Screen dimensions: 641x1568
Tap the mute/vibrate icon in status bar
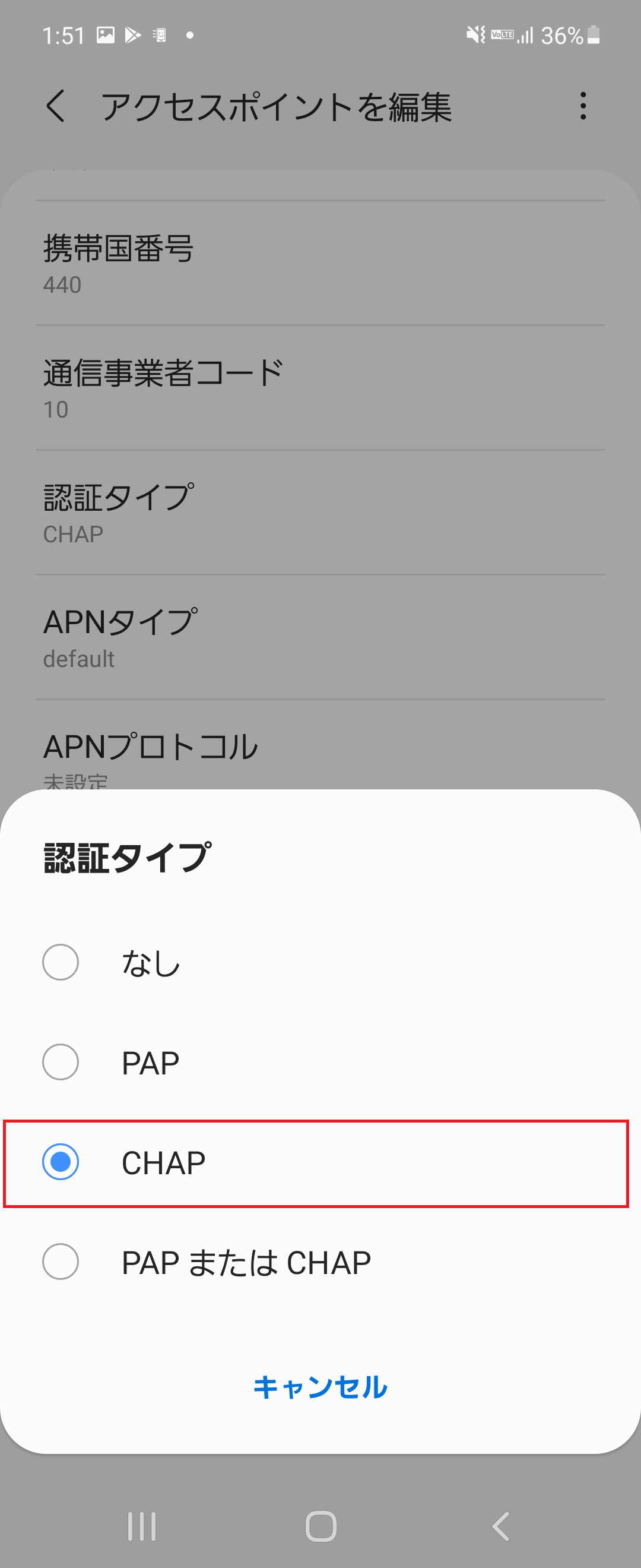(x=474, y=33)
